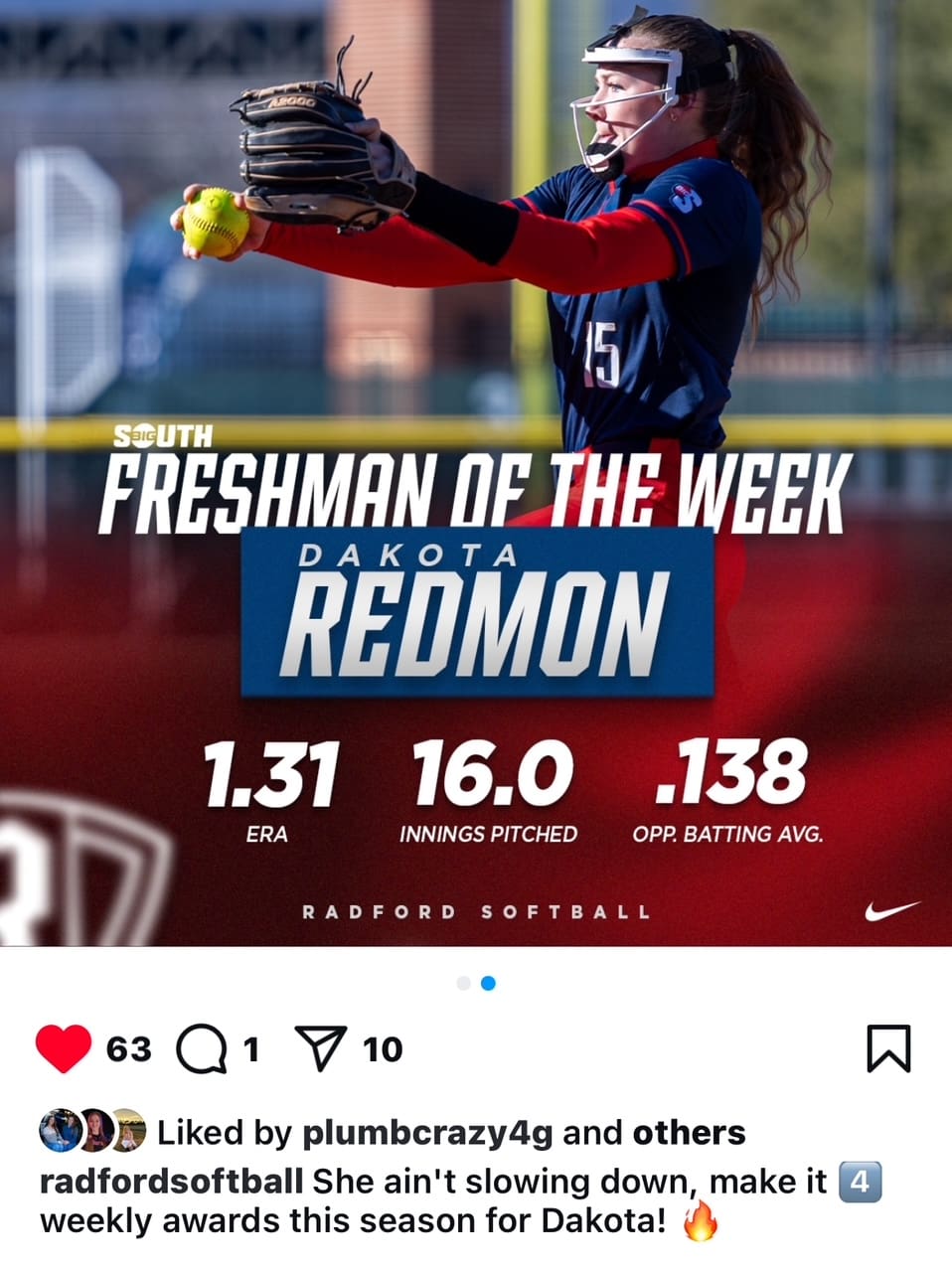Open comments on this post
This screenshot has height=1272, width=952.
tap(202, 1049)
